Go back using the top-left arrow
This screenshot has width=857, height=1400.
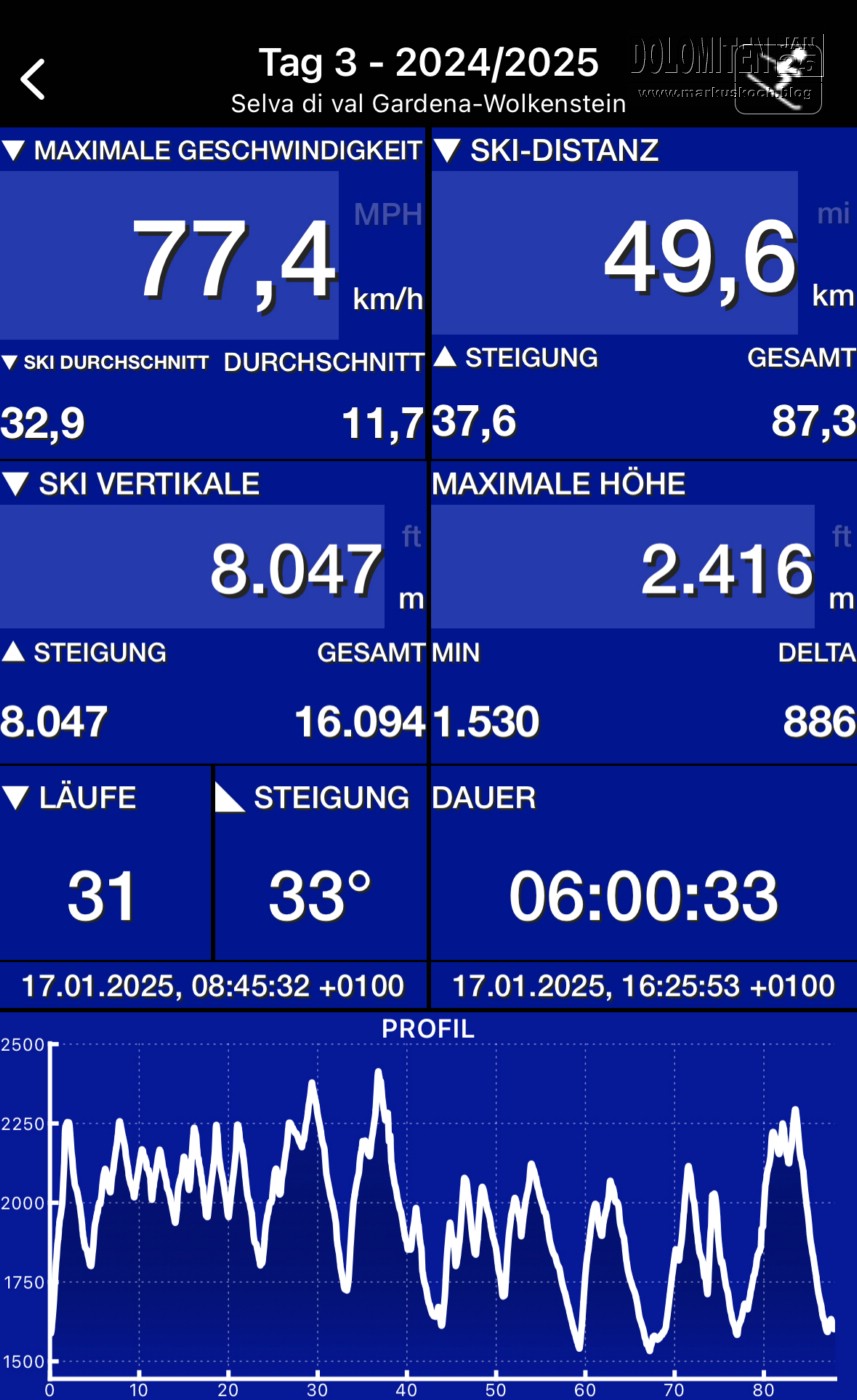(x=34, y=79)
